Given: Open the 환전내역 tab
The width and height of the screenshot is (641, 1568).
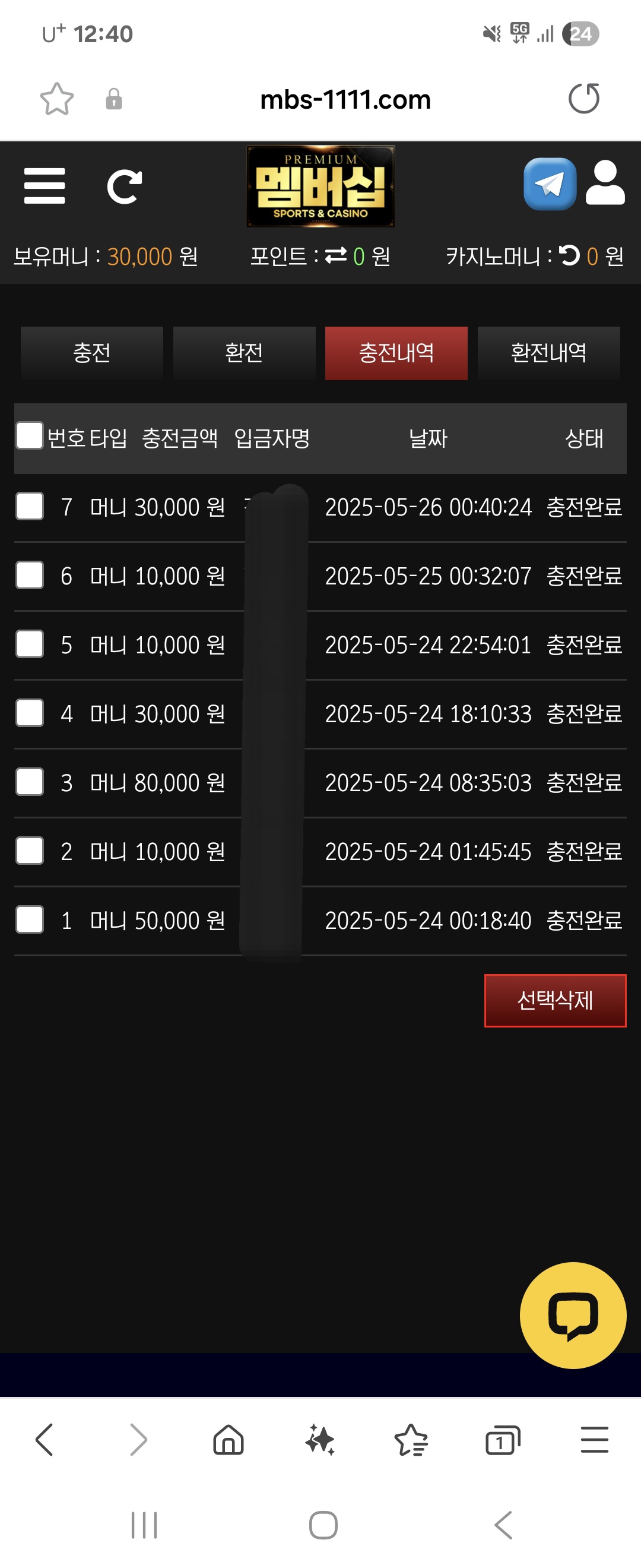Looking at the screenshot, I should (548, 353).
